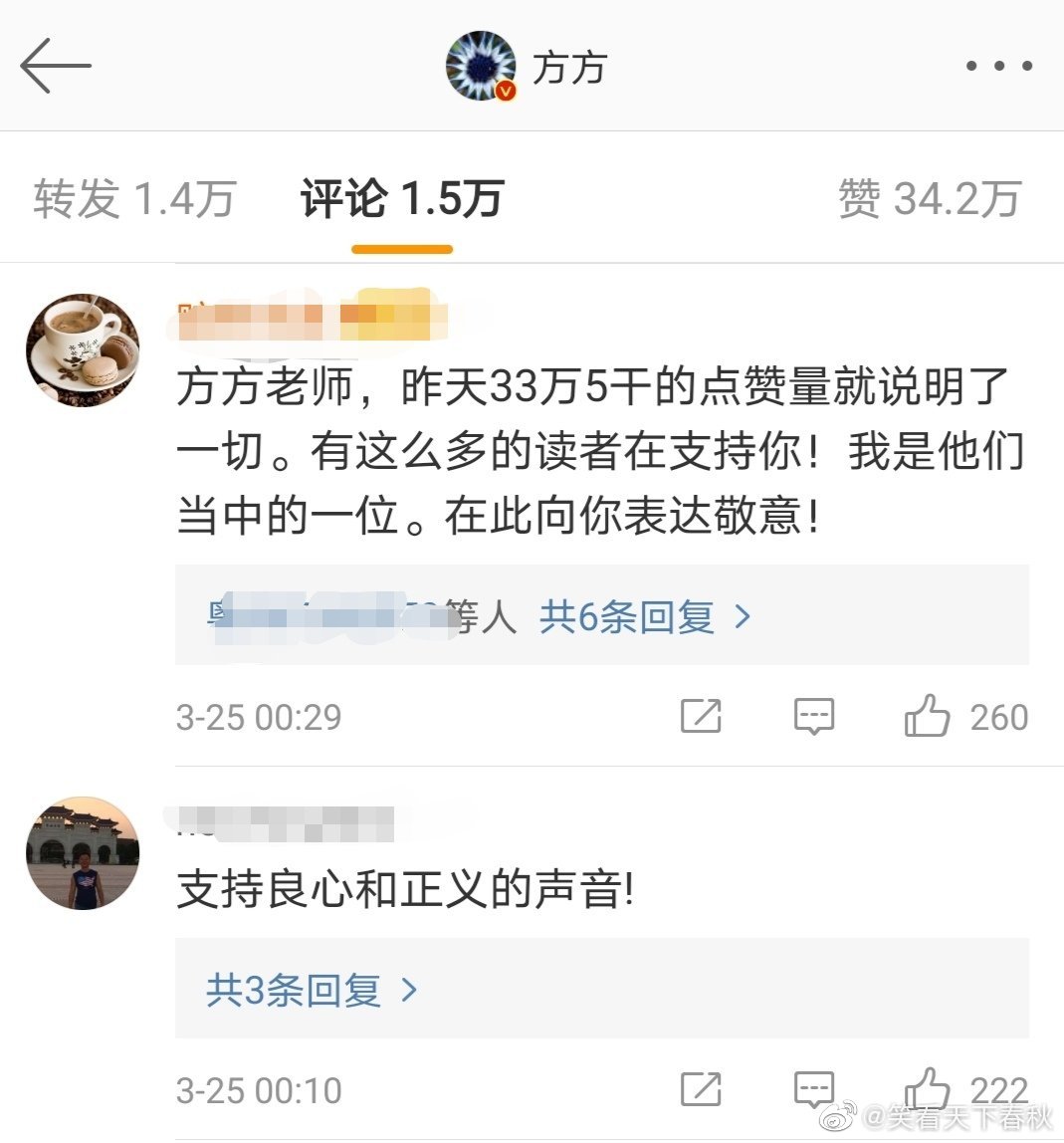Screen dimensions: 1064x1143
Task: Like the comment with 222 likes
Action: tap(928, 1089)
